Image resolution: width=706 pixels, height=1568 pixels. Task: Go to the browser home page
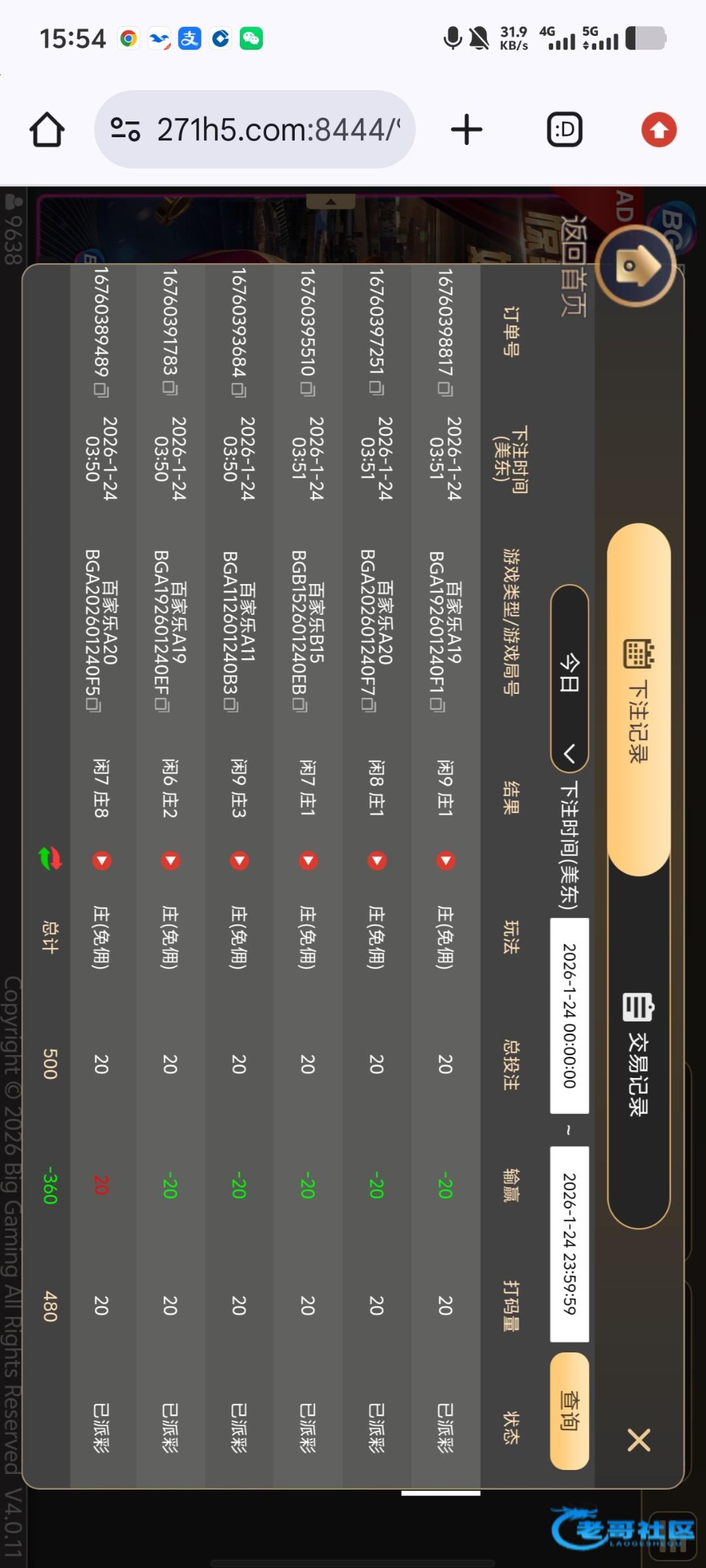tap(47, 130)
